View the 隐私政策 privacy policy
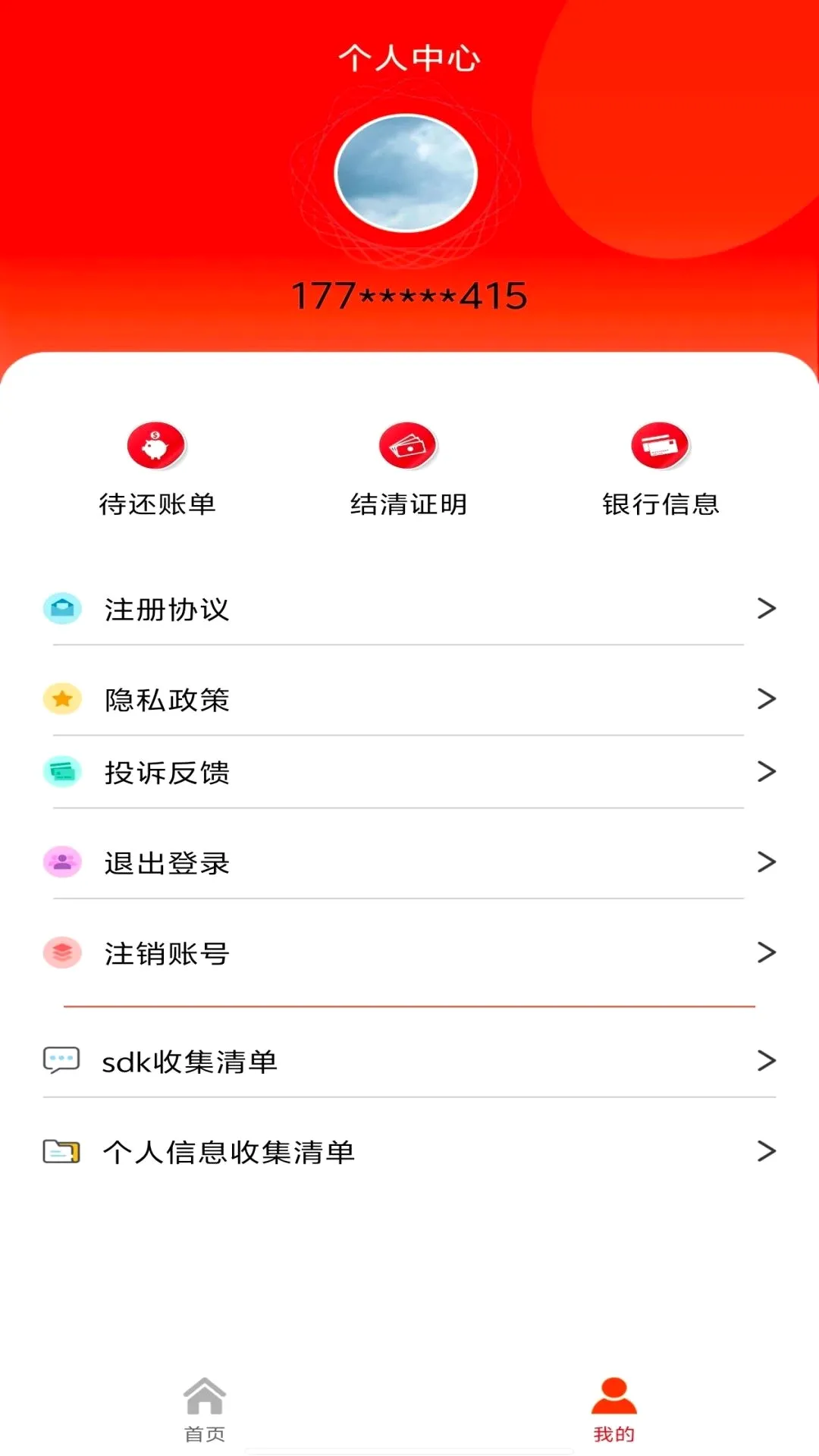Viewport: 819px width, 1456px height. coord(409,698)
